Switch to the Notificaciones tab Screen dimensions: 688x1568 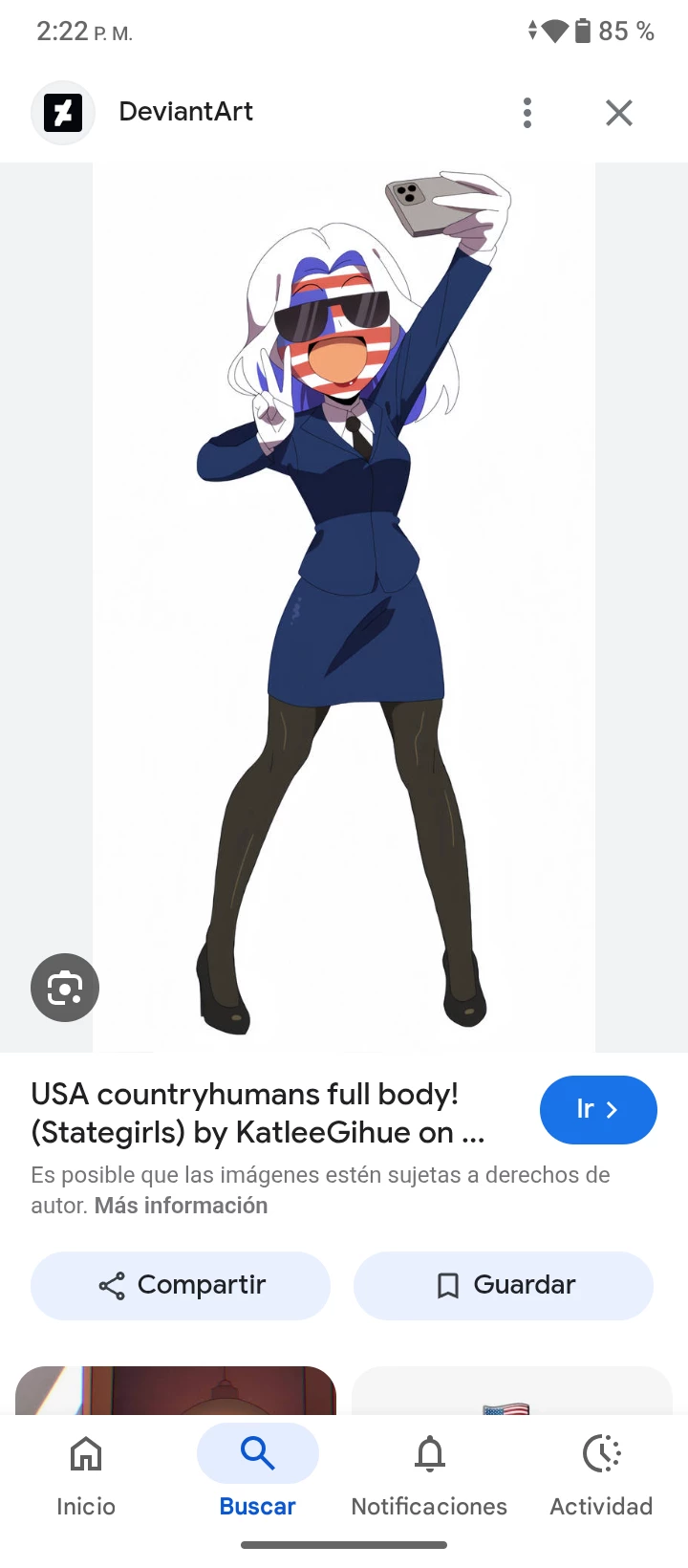pos(429,1470)
